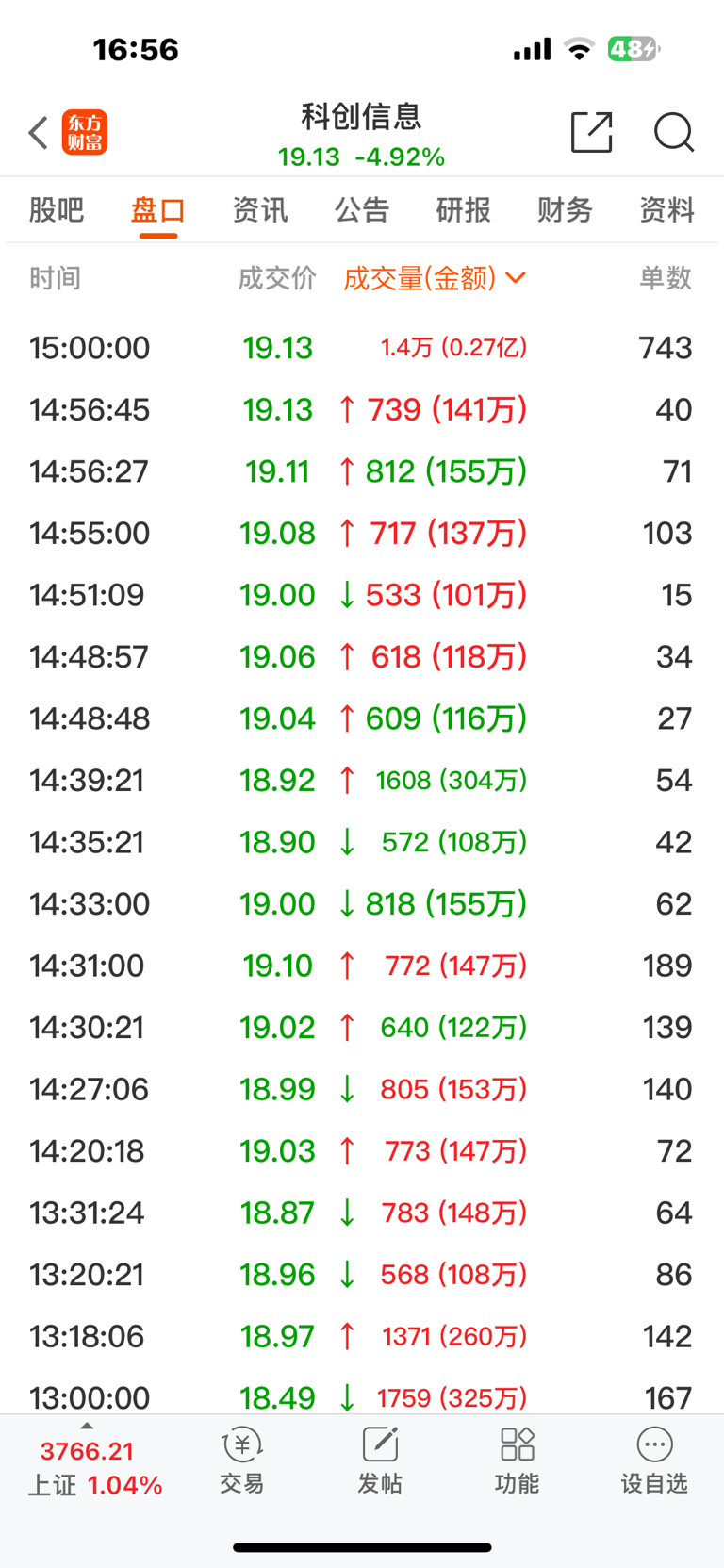Switch to the 股吧 tab

click(57, 209)
